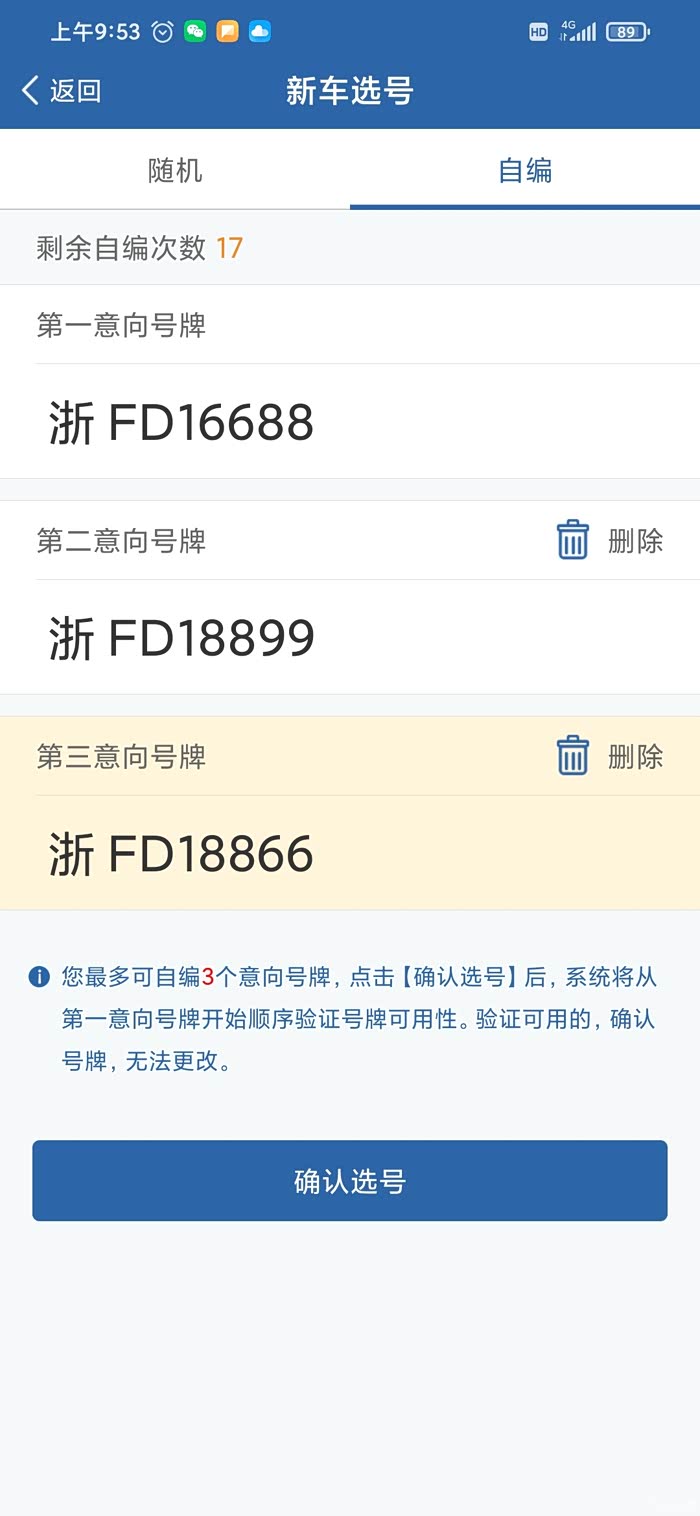Select the 自编 tab
Viewport: 700px width, 1516px height.
tap(525, 171)
